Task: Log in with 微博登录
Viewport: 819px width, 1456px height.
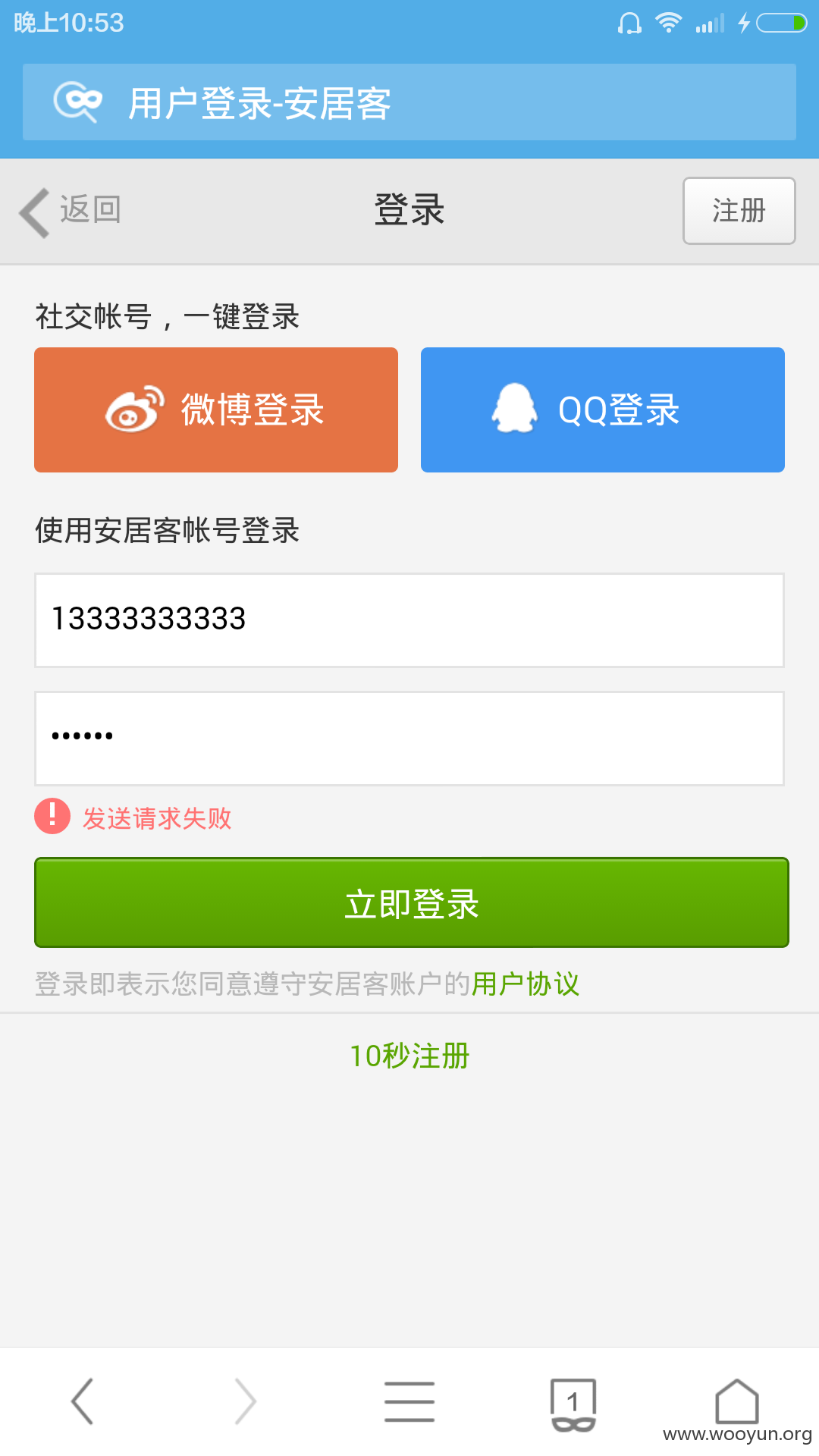Action: coord(216,409)
